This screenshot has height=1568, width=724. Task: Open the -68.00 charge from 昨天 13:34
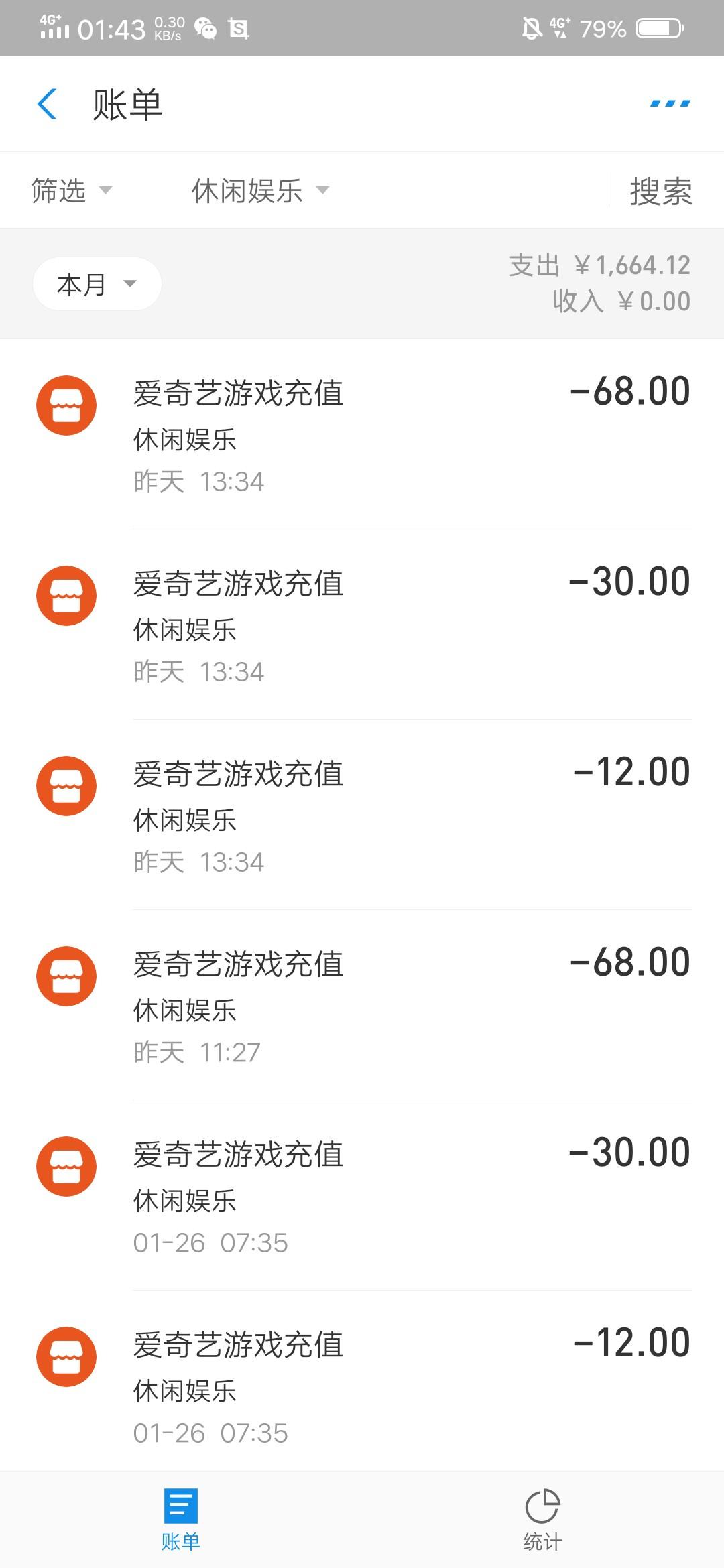[x=362, y=434]
